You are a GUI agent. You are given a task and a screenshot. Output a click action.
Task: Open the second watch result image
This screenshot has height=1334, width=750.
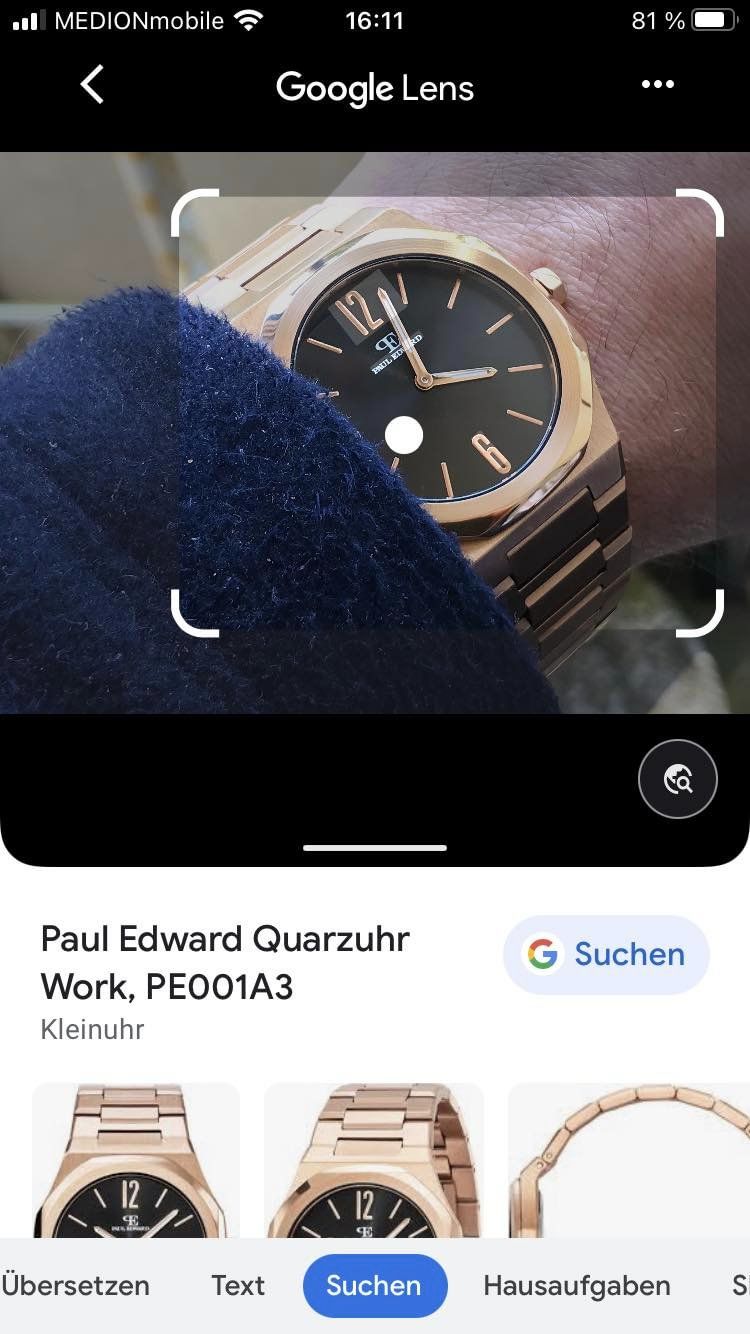pyautogui.click(x=374, y=1160)
